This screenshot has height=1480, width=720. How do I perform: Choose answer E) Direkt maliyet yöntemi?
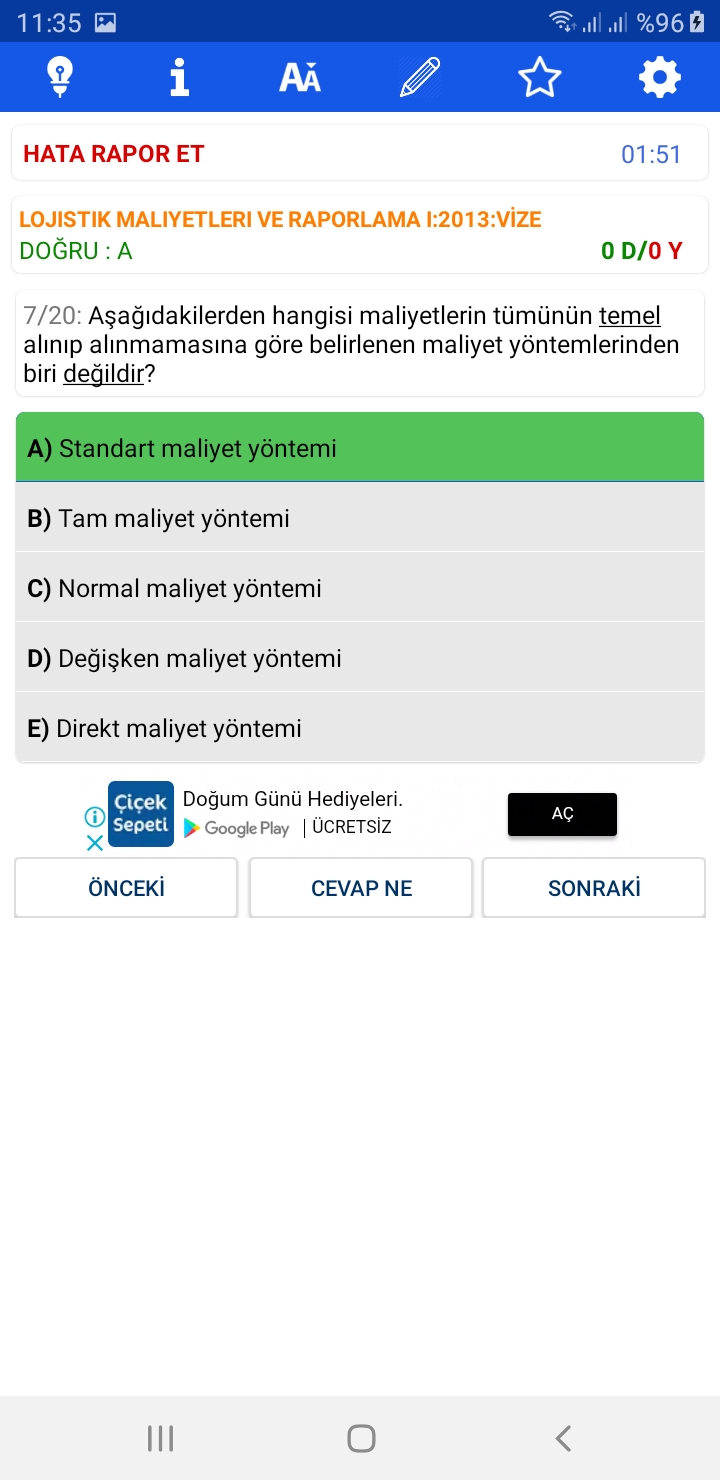pyautogui.click(x=360, y=728)
